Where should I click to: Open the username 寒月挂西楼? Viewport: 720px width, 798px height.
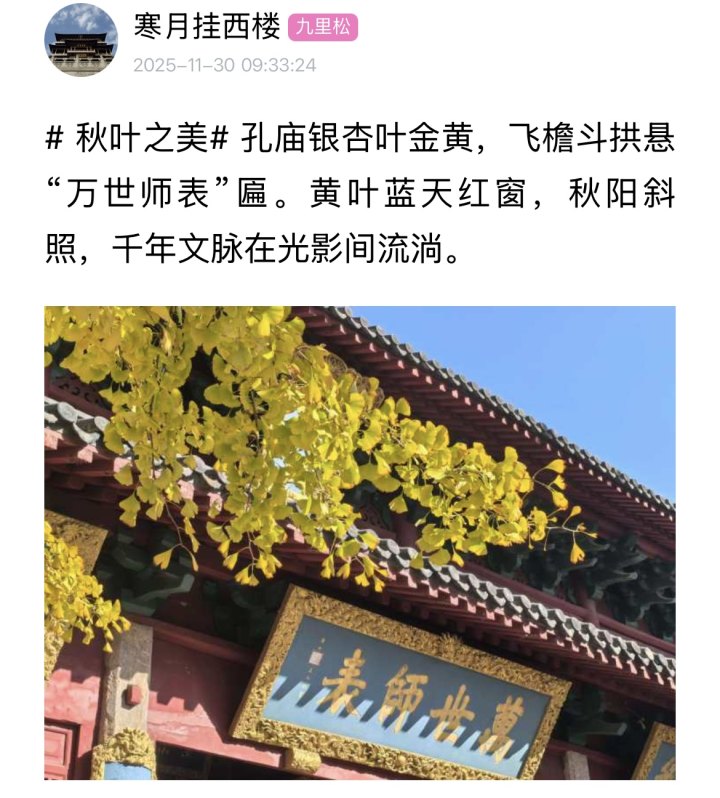point(206,26)
